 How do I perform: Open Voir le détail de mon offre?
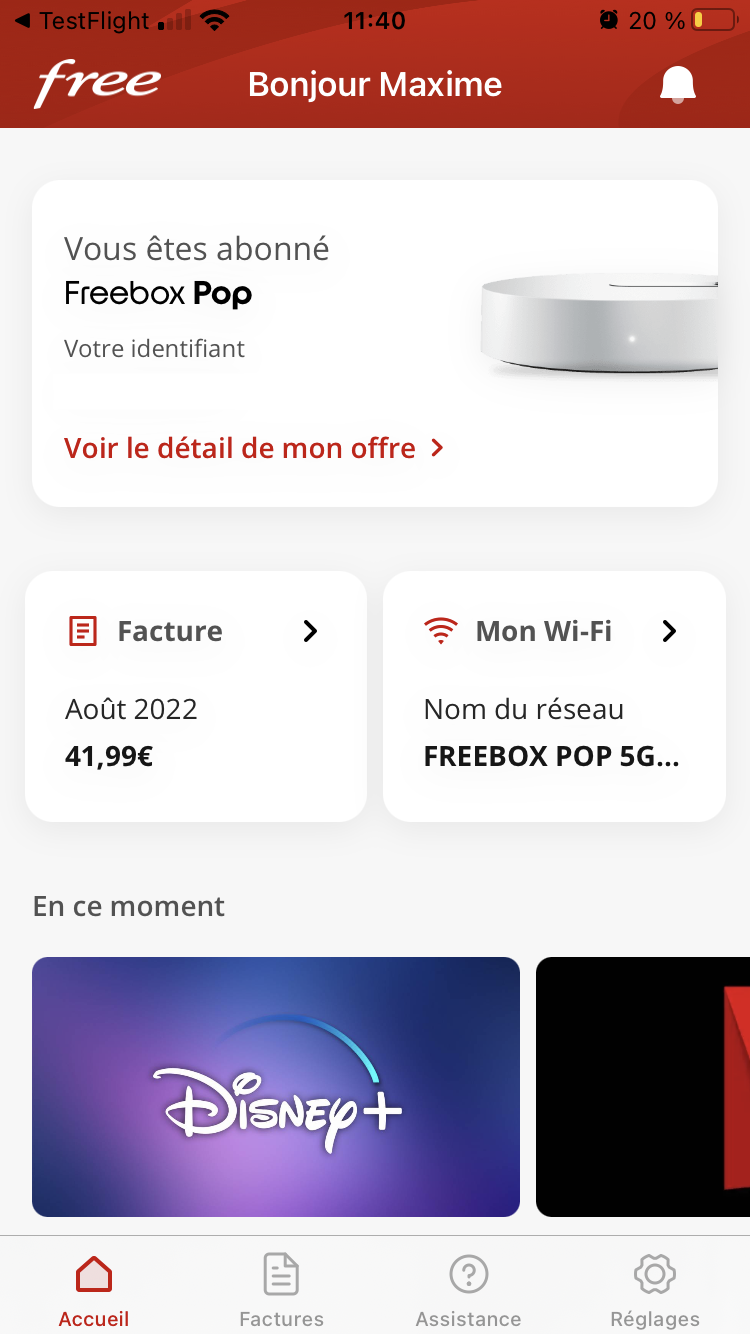[x=254, y=448]
